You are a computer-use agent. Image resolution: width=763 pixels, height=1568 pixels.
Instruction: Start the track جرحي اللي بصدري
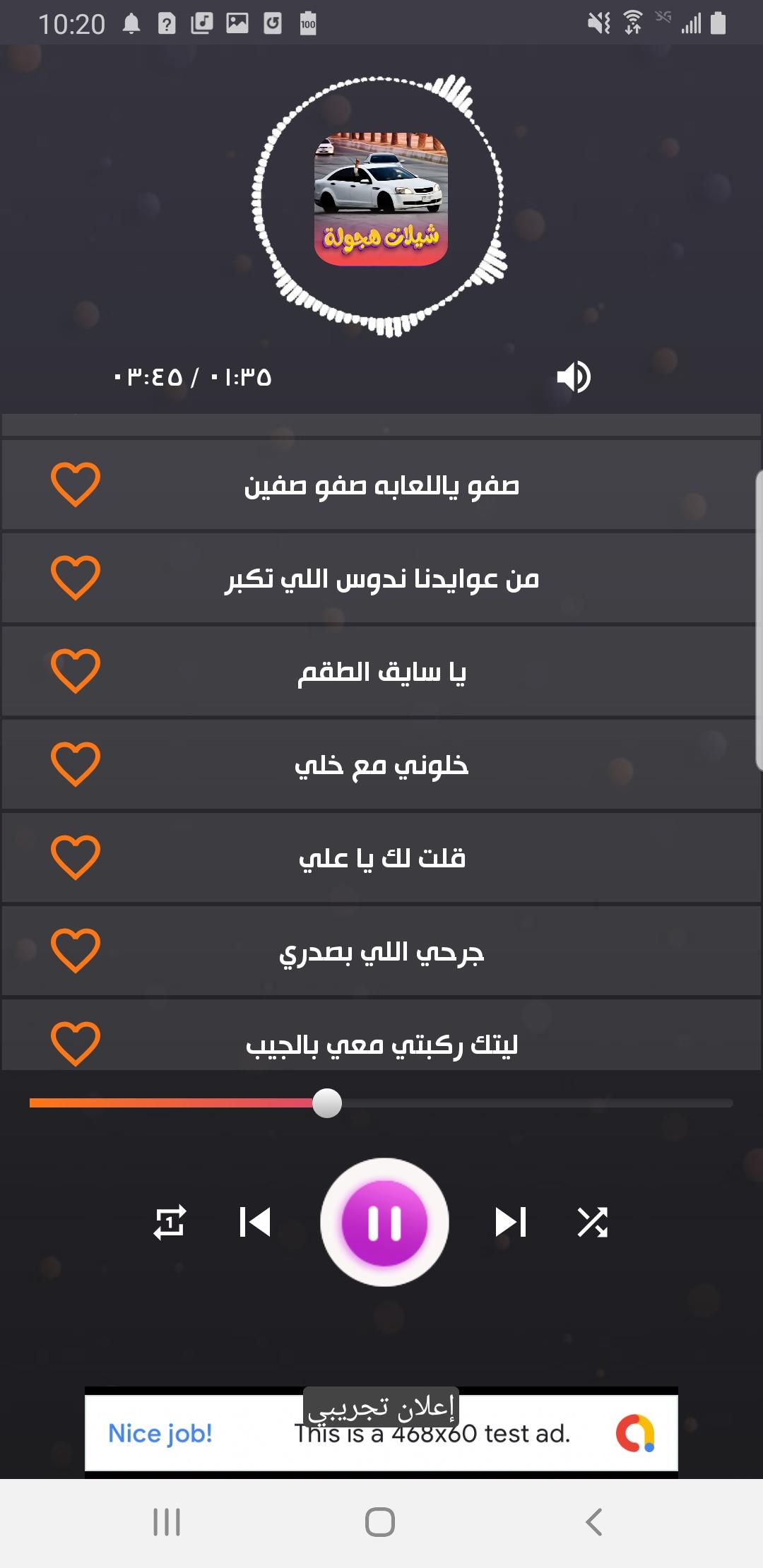(x=381, y=952)
